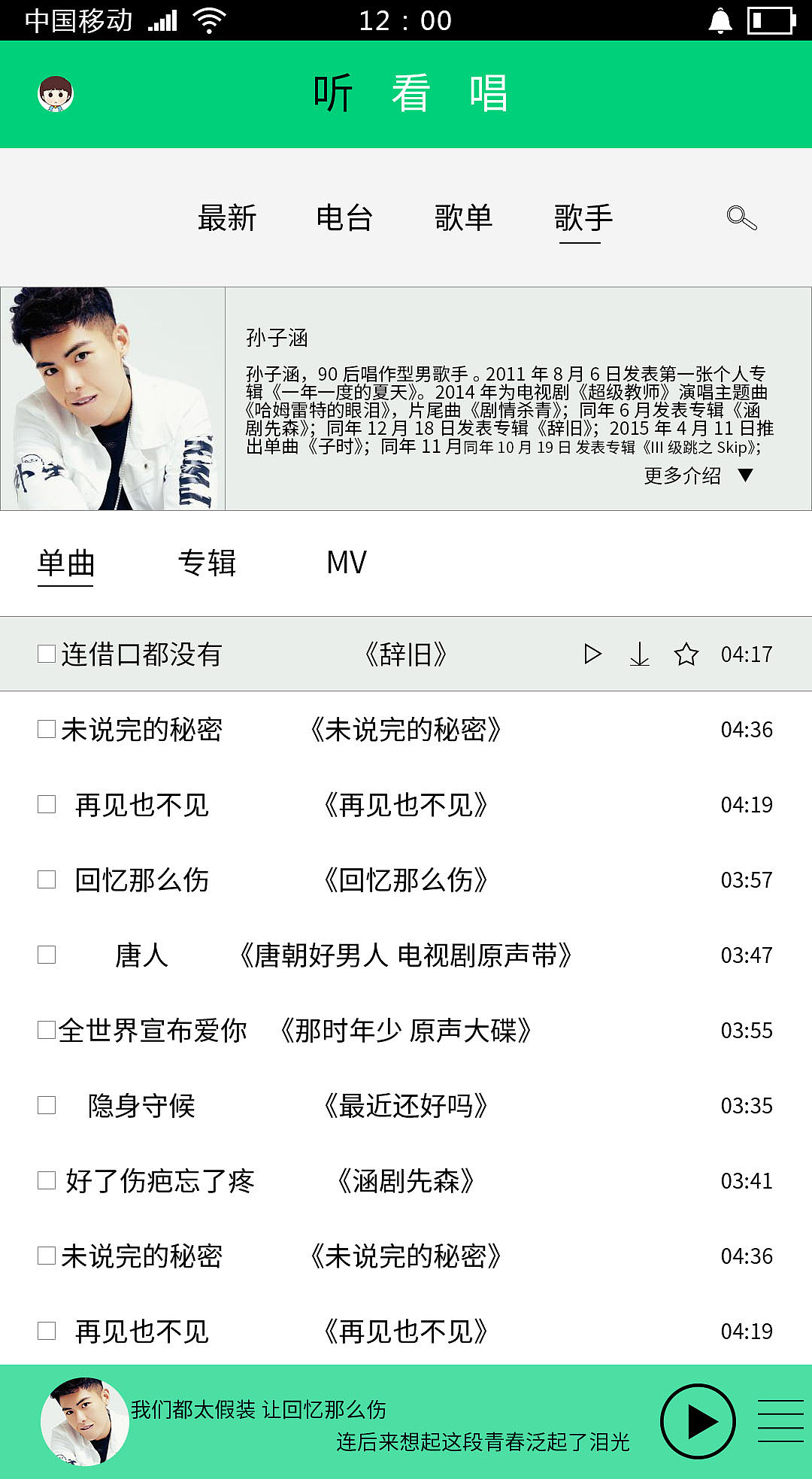This screenshot has width=812, height=1479.
Task: Tap the singer photo of 孙子涵
Action: point(113,399)
